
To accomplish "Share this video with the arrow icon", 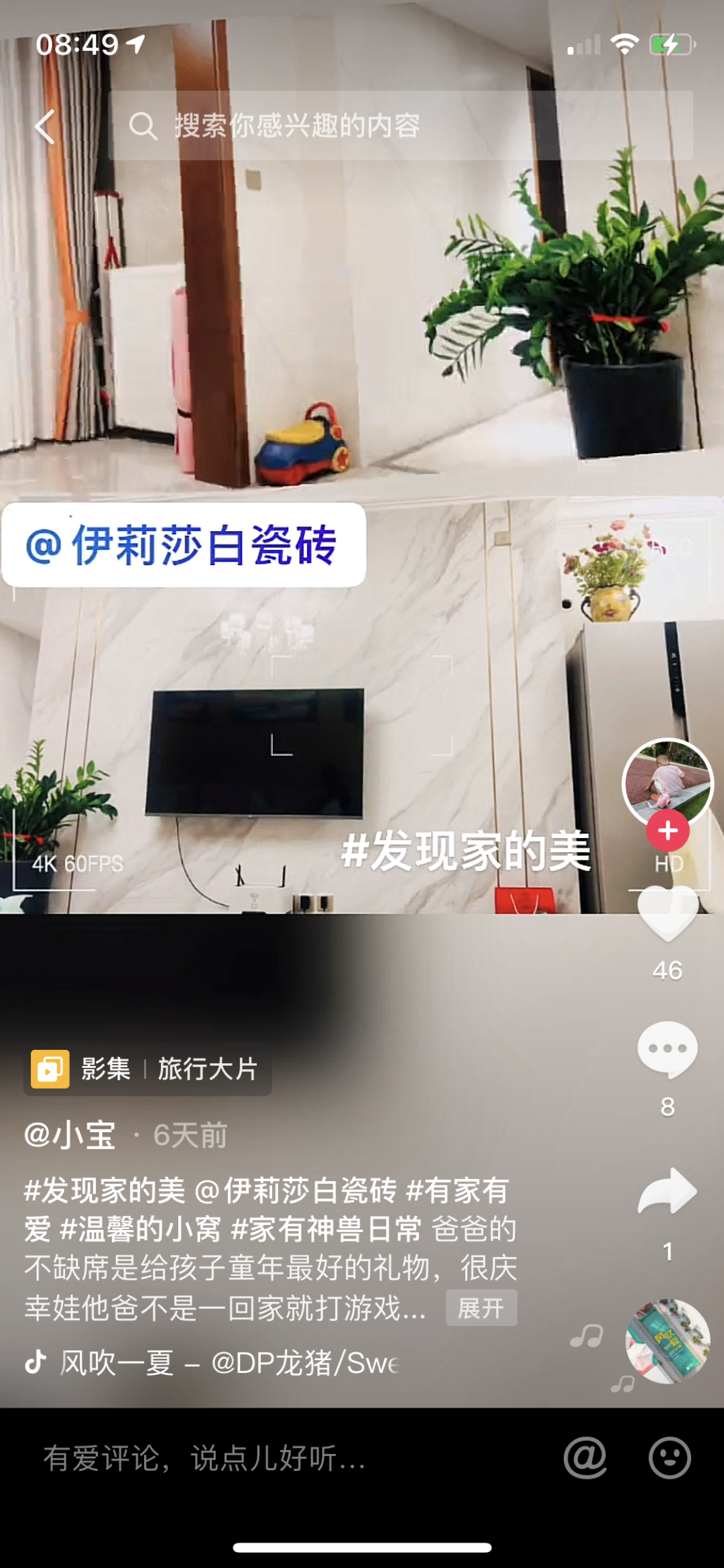I will pos(667,1192).
